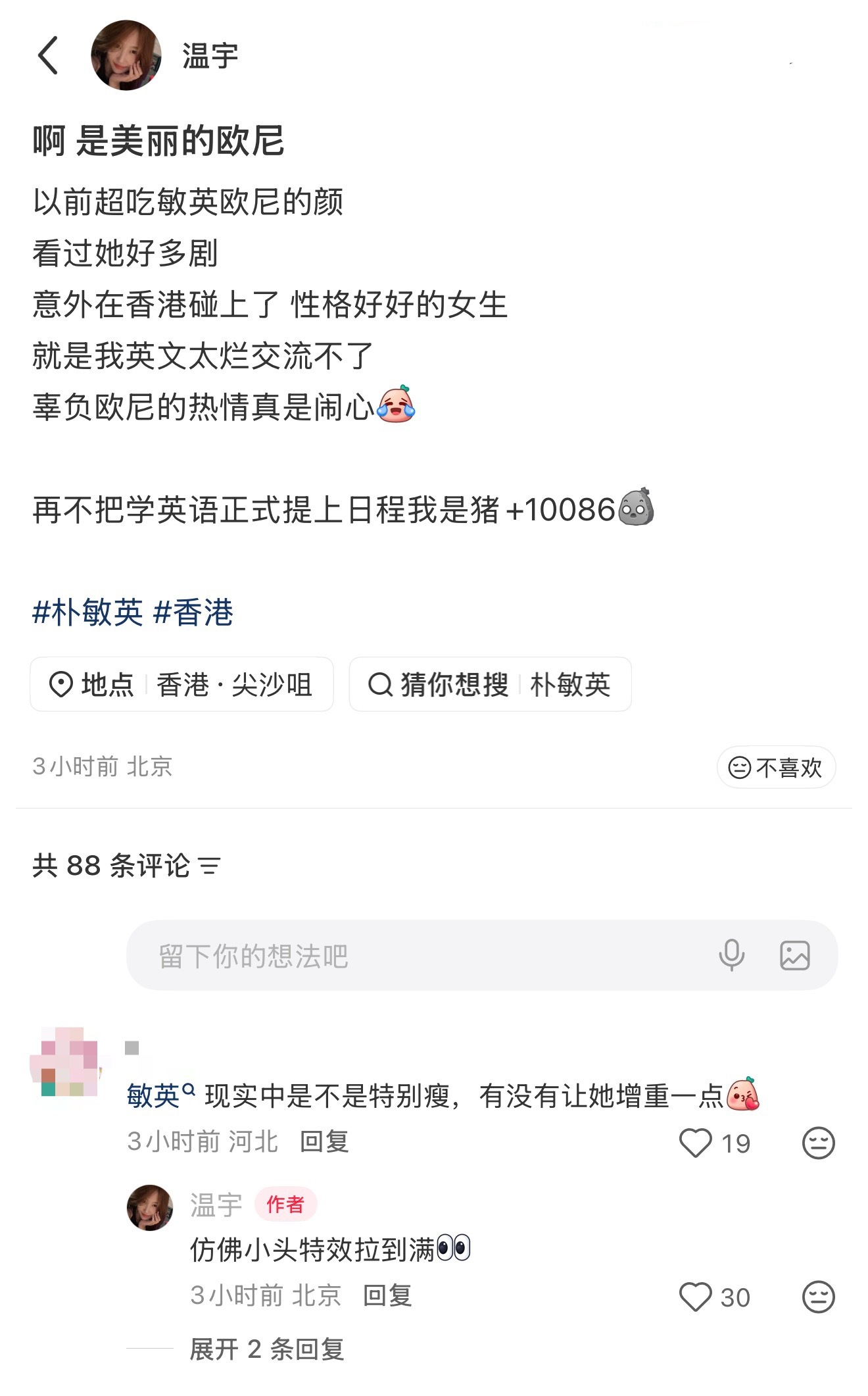The height and width of the screenshot is (1396, 868).
Task: Click the magnifier icon in 猜你想搜
Action: [x=380, y=685]
